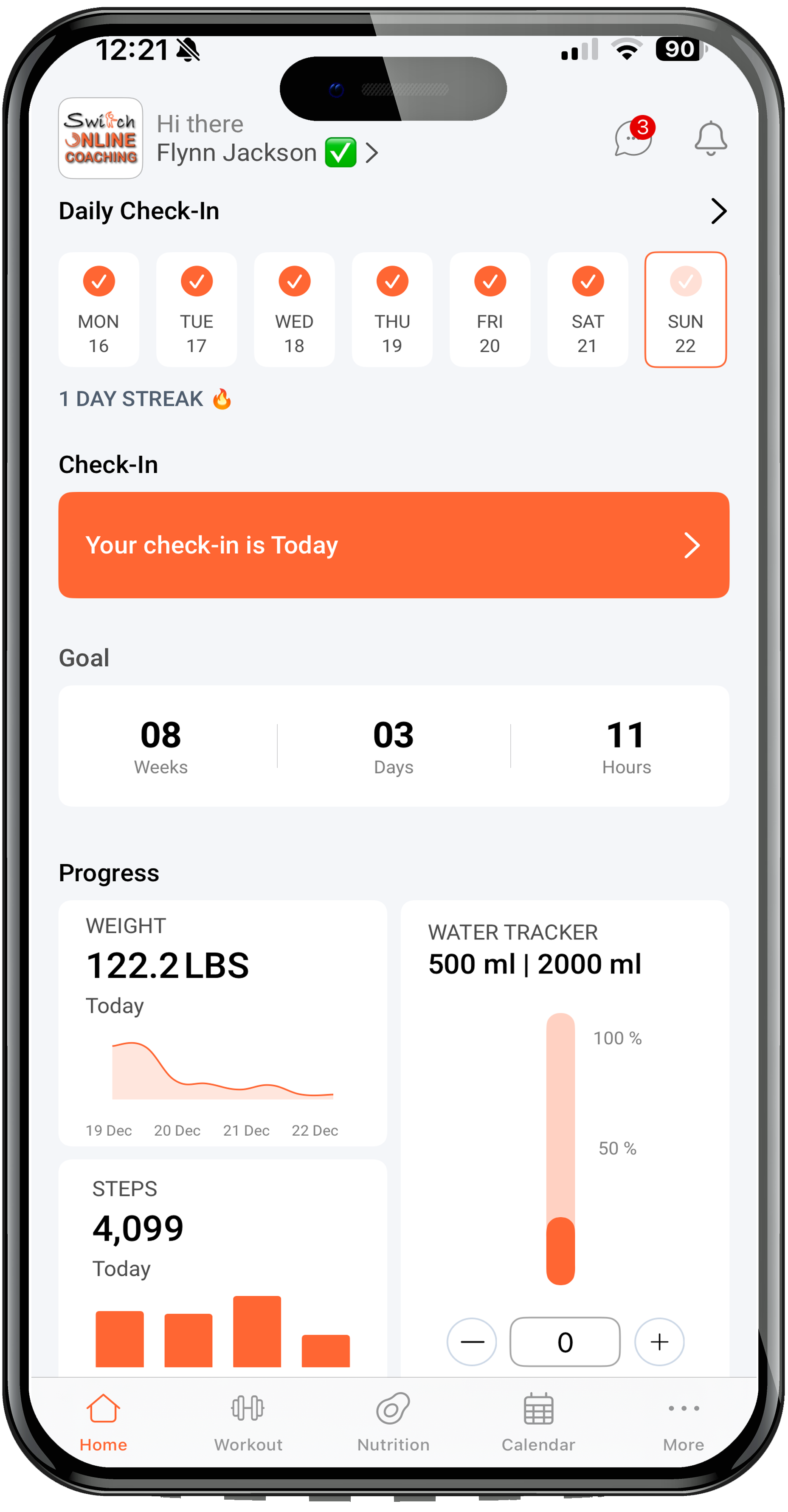
Task: Open Flynn Jackson's profile
Action: point(267,152)
